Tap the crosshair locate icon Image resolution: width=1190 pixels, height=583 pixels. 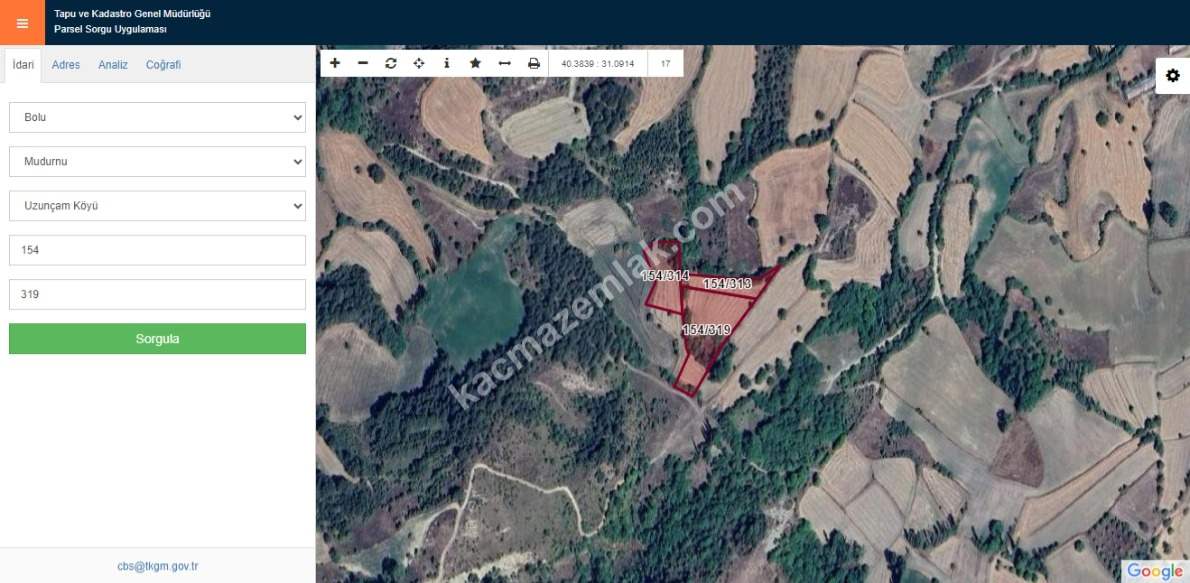pyautogui.click(x=419, y=63)
